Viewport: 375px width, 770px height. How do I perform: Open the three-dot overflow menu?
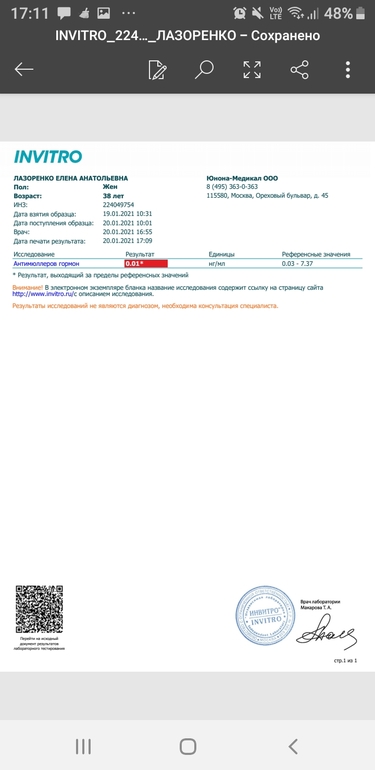click(x=348, y=70)
